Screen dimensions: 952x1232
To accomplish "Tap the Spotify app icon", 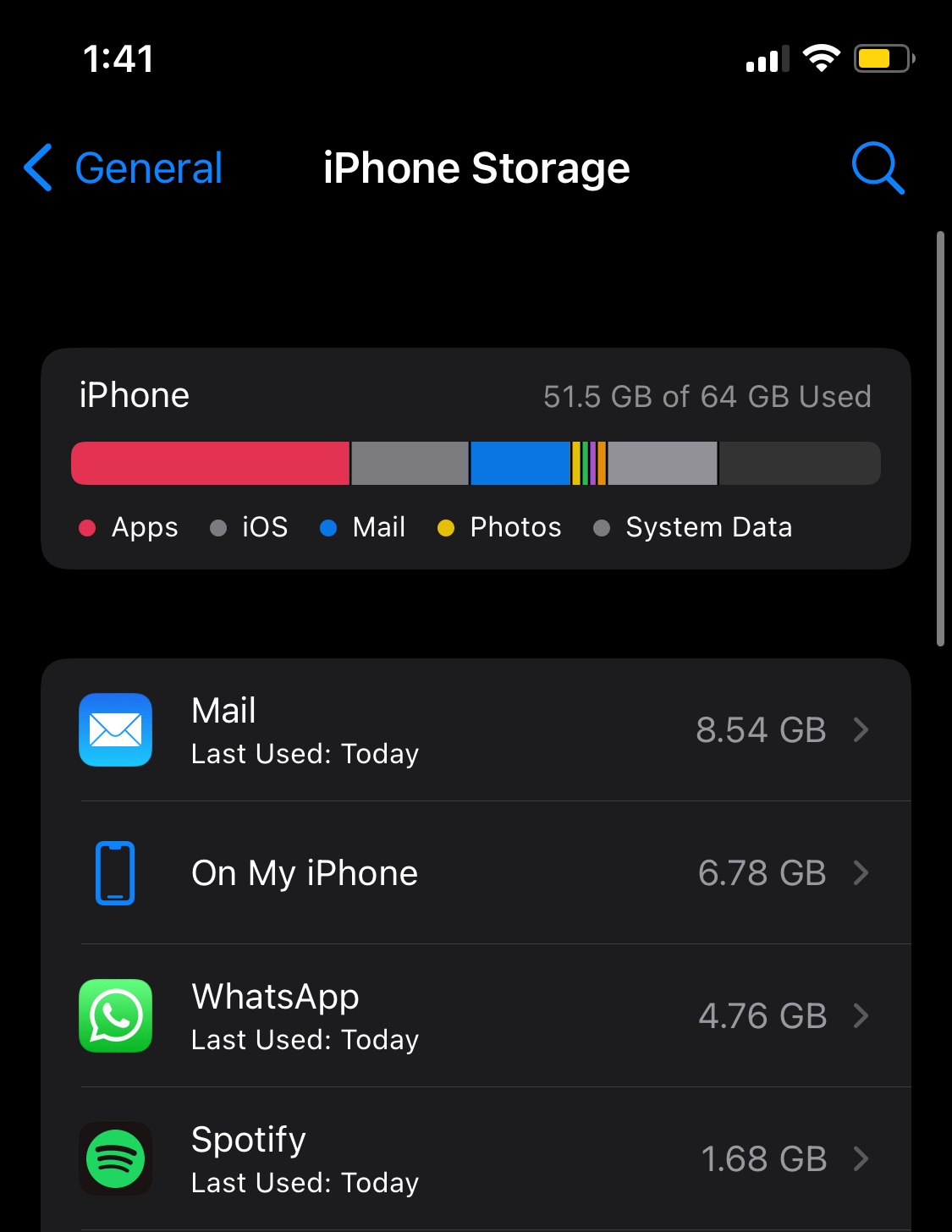I will (x=115, y=1159).
